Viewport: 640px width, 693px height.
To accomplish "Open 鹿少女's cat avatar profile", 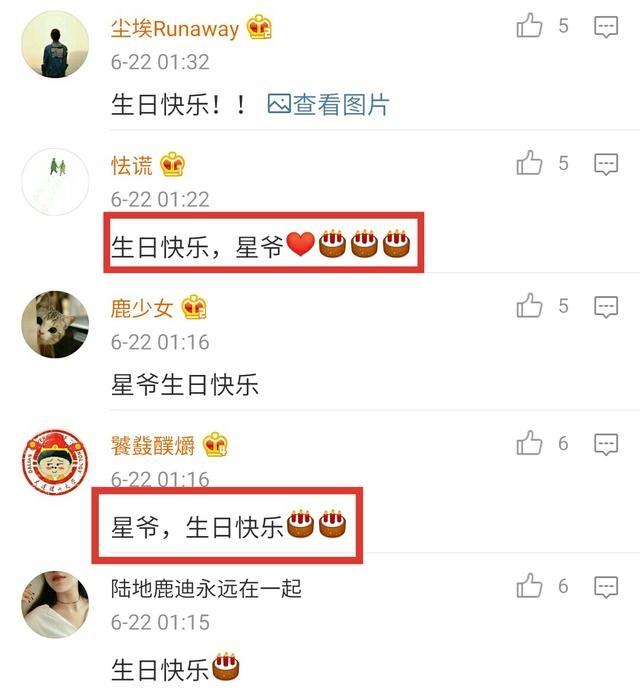I will click(x=55, y=324).
